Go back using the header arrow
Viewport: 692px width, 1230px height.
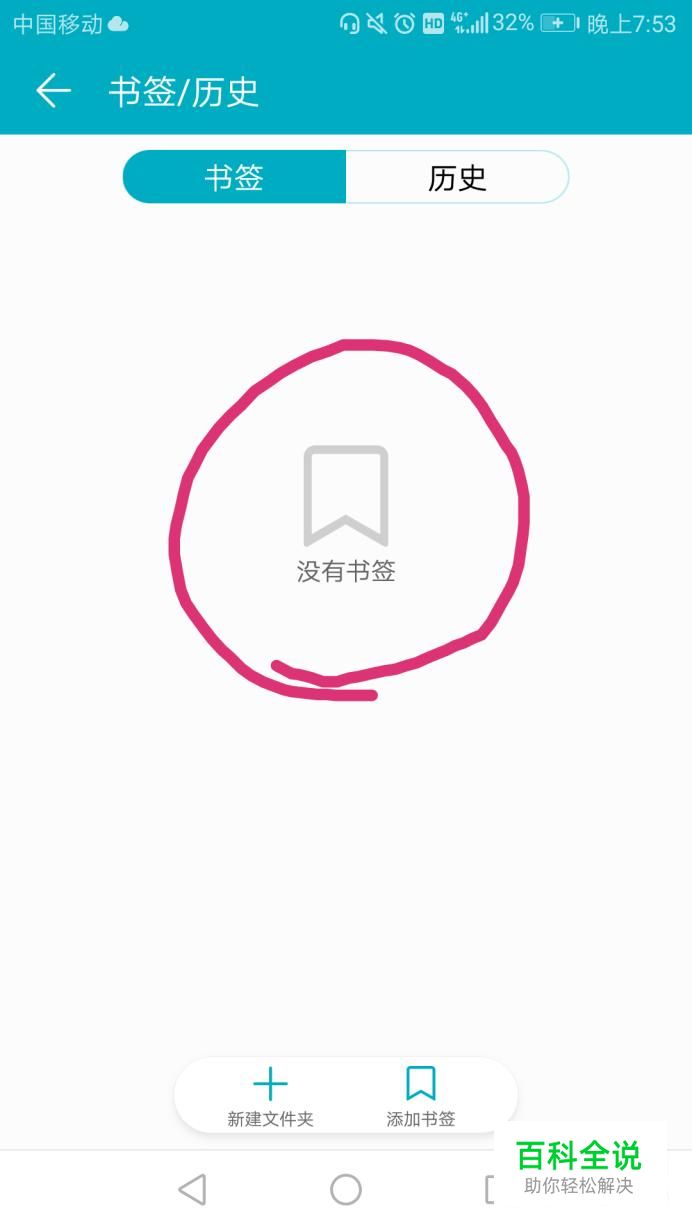54,91
